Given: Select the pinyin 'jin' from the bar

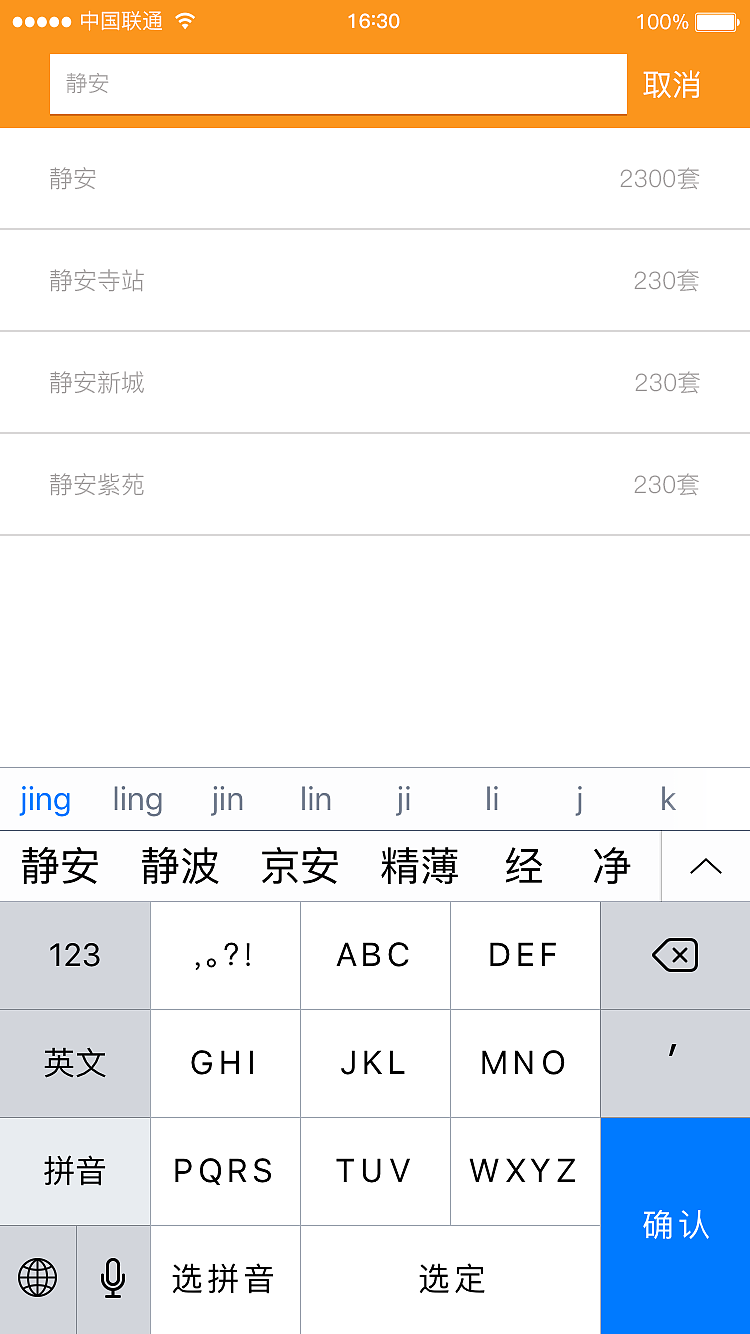Looking at the screenshot, I should [226, 799].
